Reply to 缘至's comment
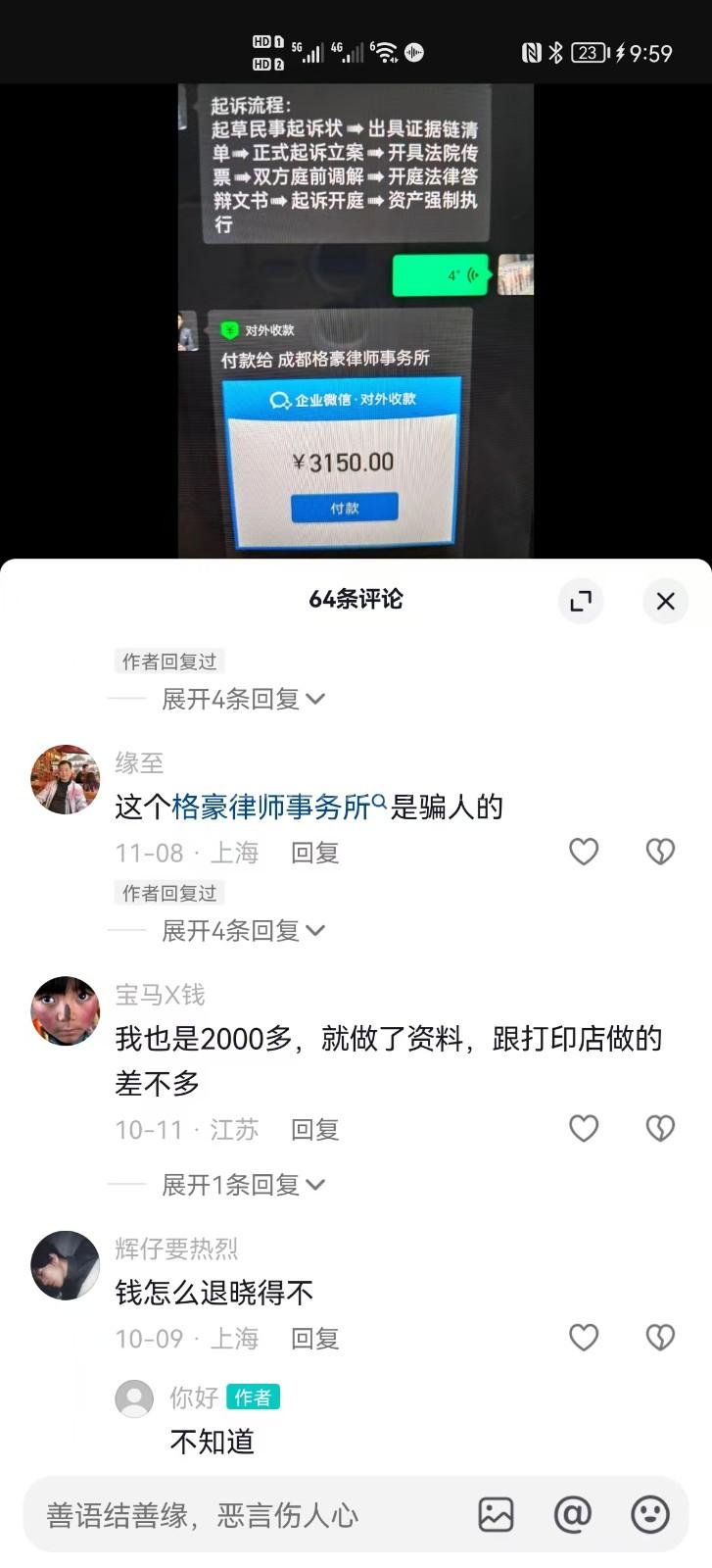 [x=314, y=853]
